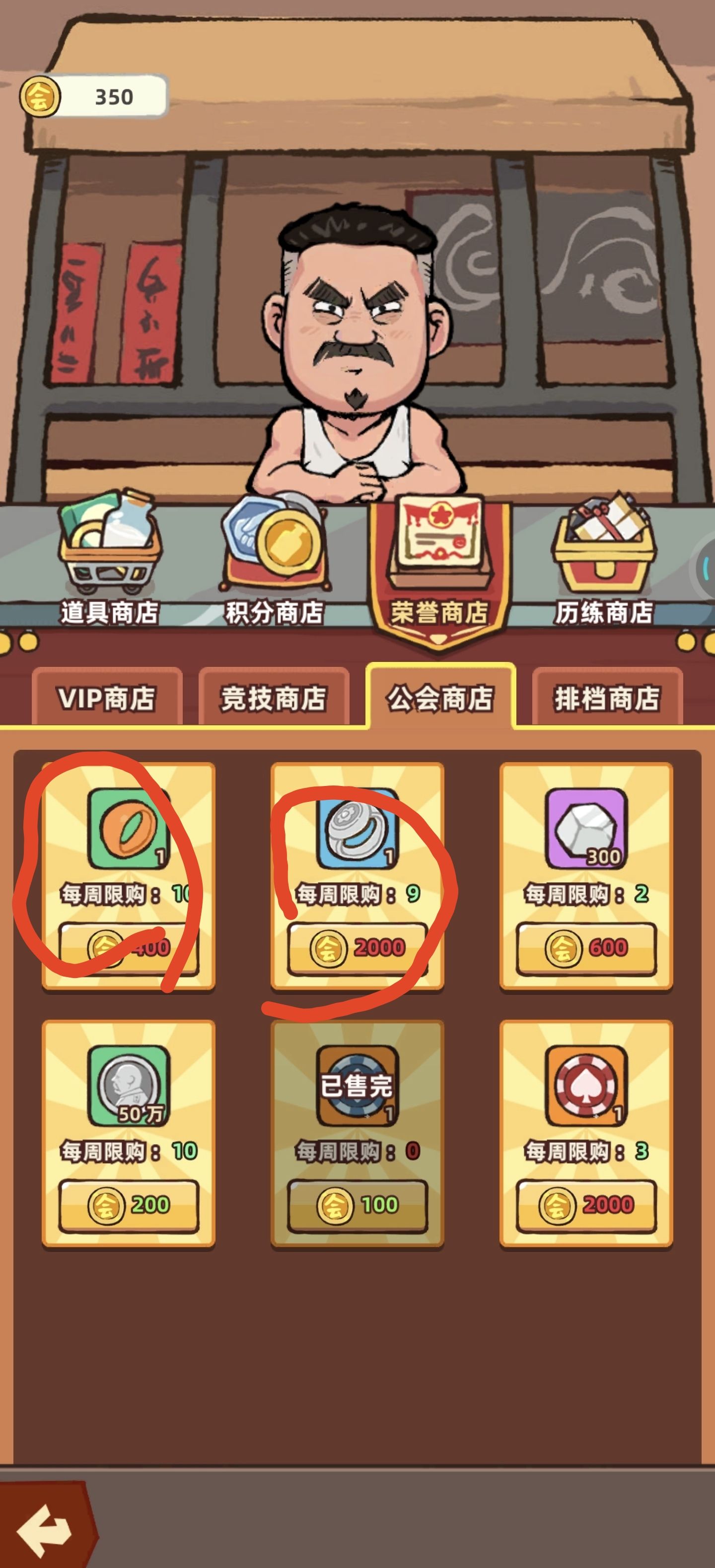
Task: Buy the red spade chip for 2000
Action: [x=586, y=1204]
